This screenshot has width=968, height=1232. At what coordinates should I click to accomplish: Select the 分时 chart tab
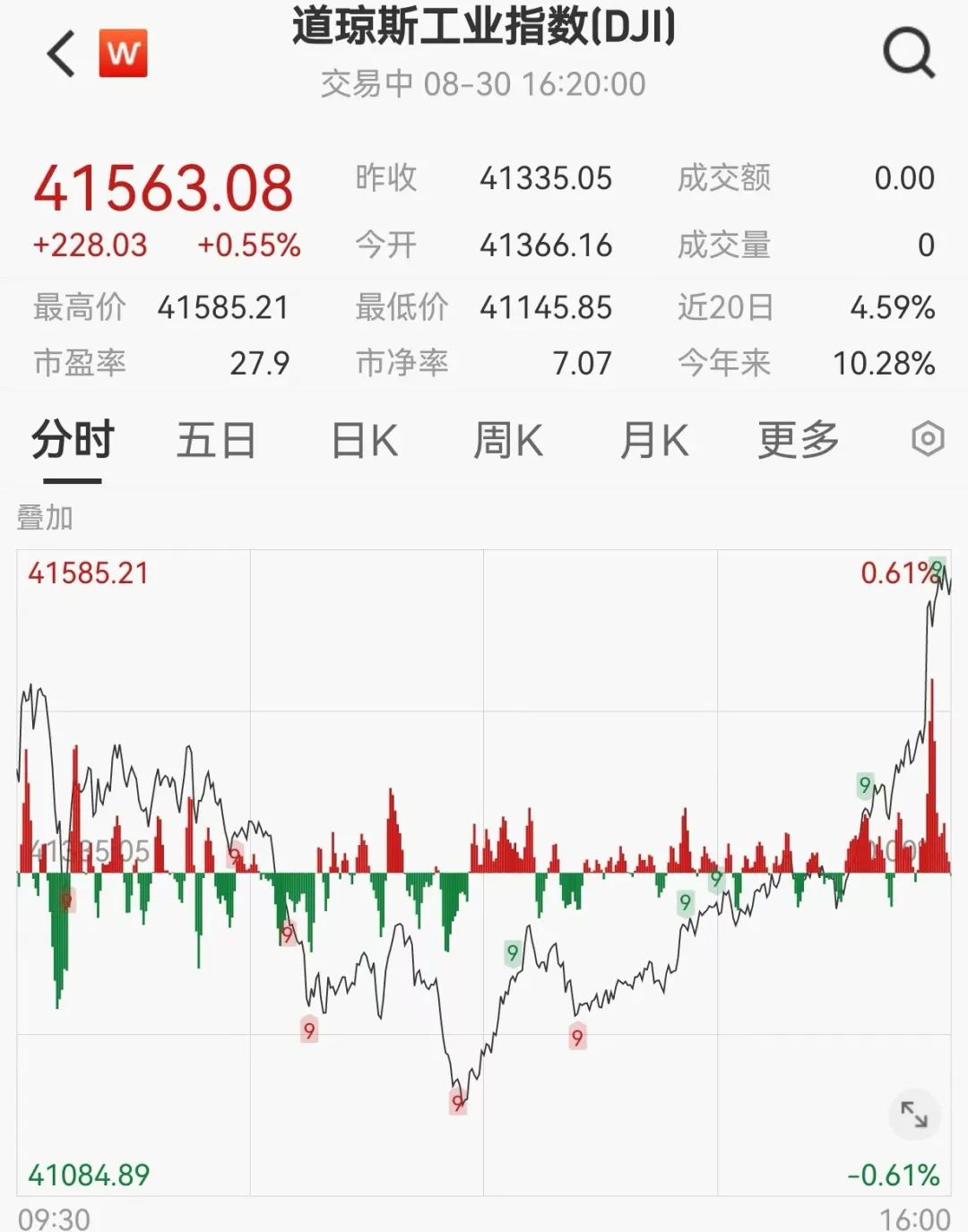pos(73,441)
